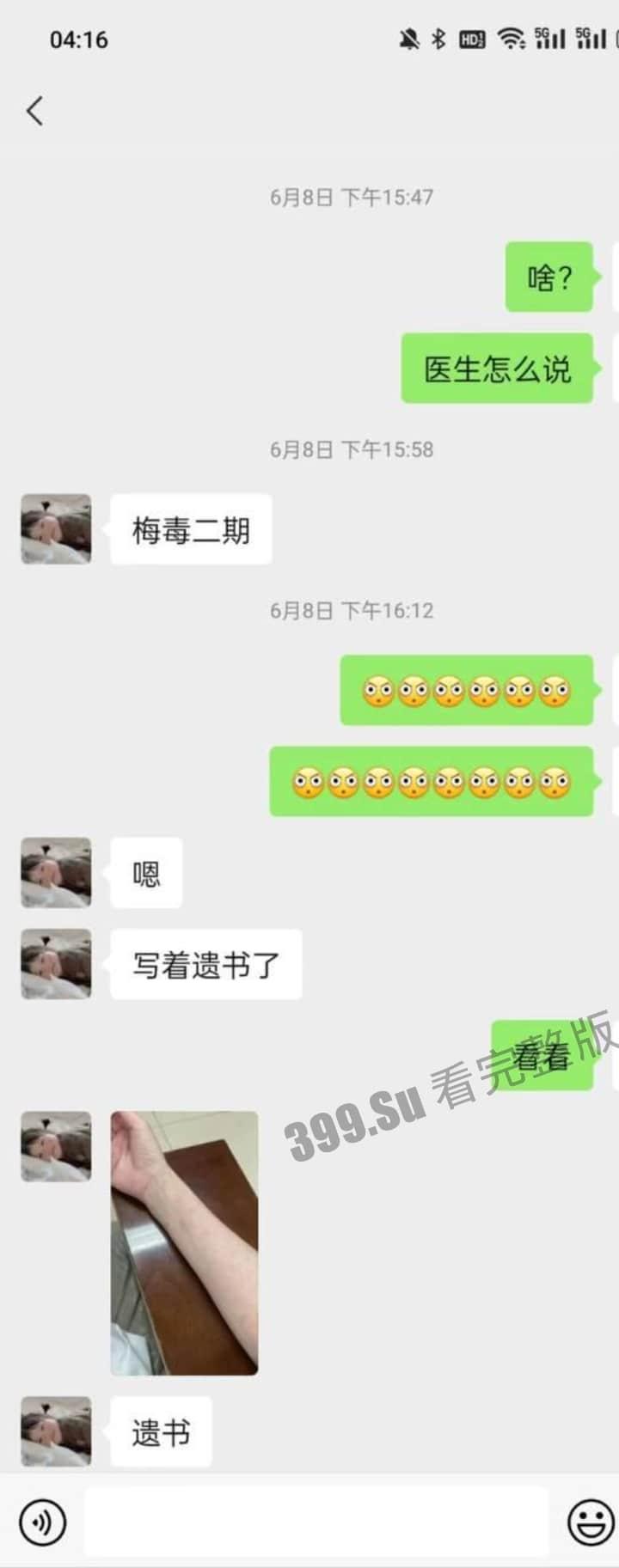Open contact avatar beside 梅毒二期 message
619x1568 pixels.
point(56,529)
